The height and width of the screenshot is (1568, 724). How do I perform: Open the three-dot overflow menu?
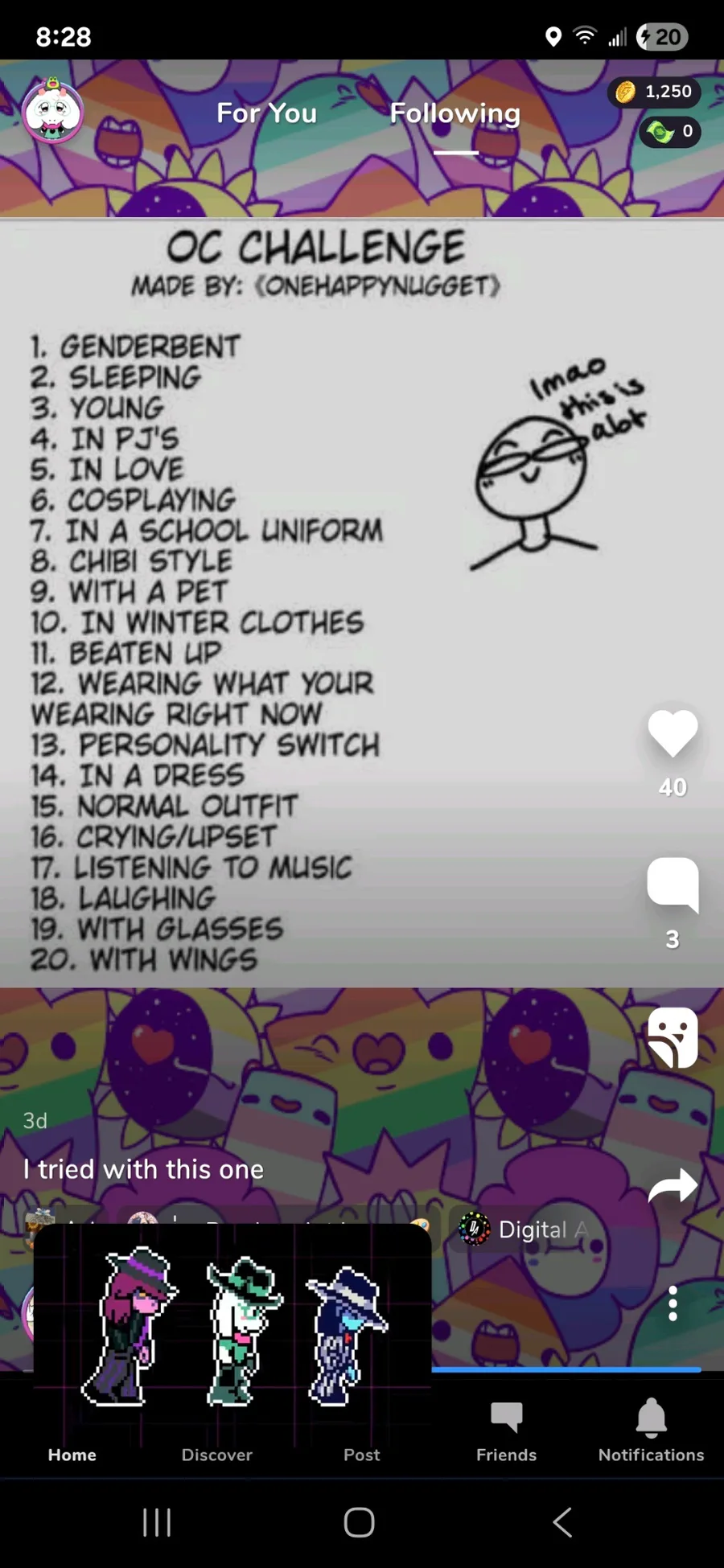(x=673, y=1303)
